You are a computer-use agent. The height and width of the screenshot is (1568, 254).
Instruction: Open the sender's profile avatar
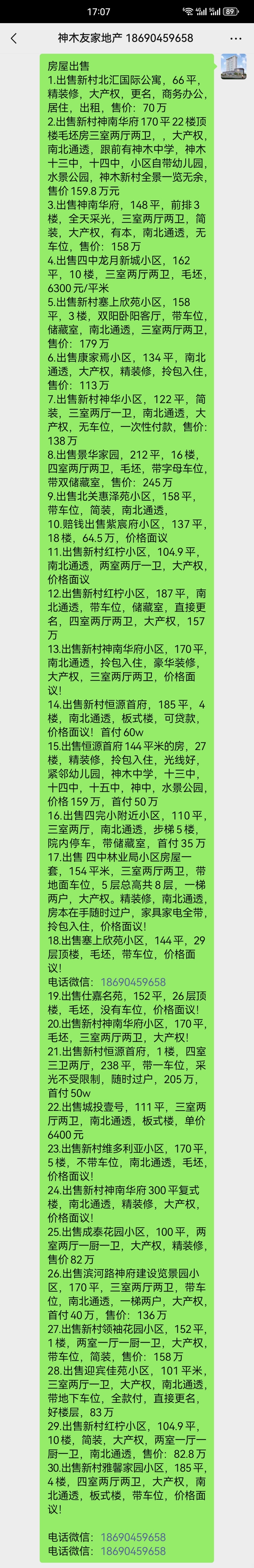tap(233, 66)
